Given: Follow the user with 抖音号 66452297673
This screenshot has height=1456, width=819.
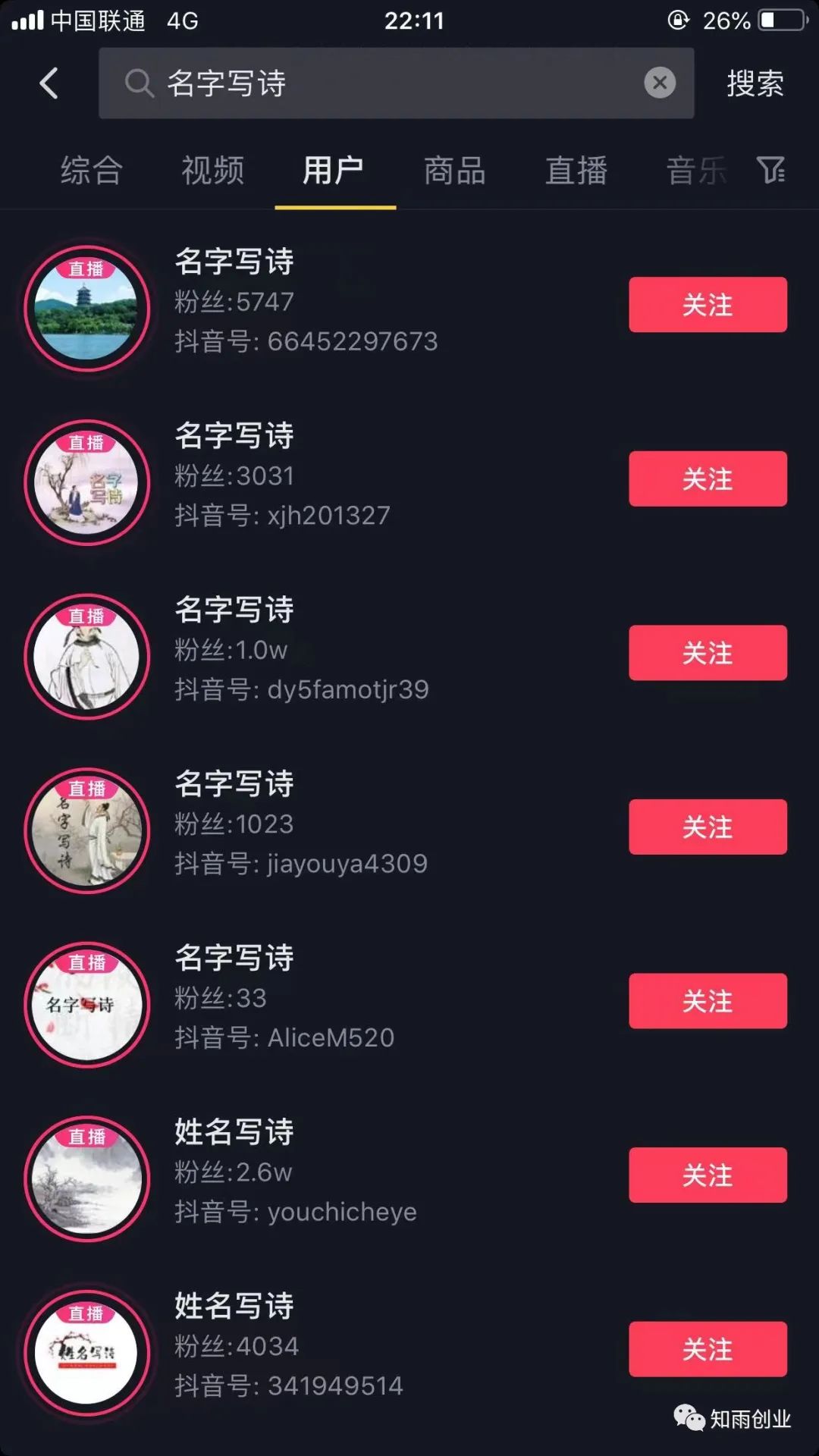Looking at the screenshot, I should pyautogui.click(x=708, y=305).
